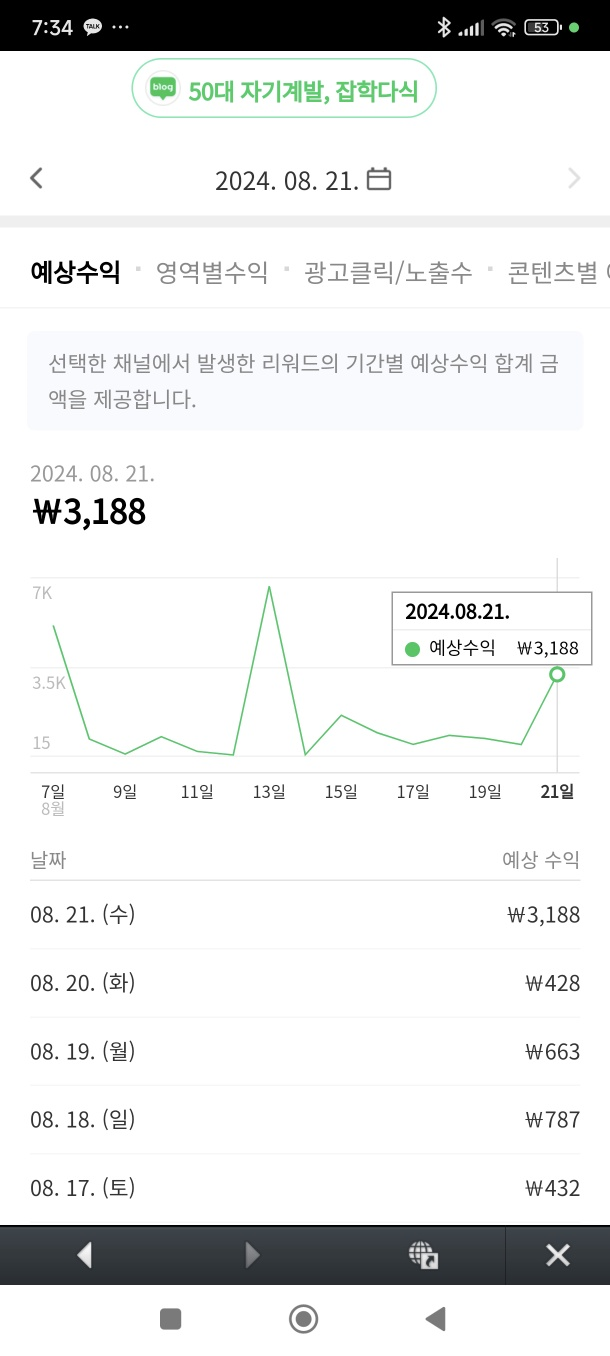
Task: Open the blog channel selector 50대 자기계발
Action: click(284, 90)
